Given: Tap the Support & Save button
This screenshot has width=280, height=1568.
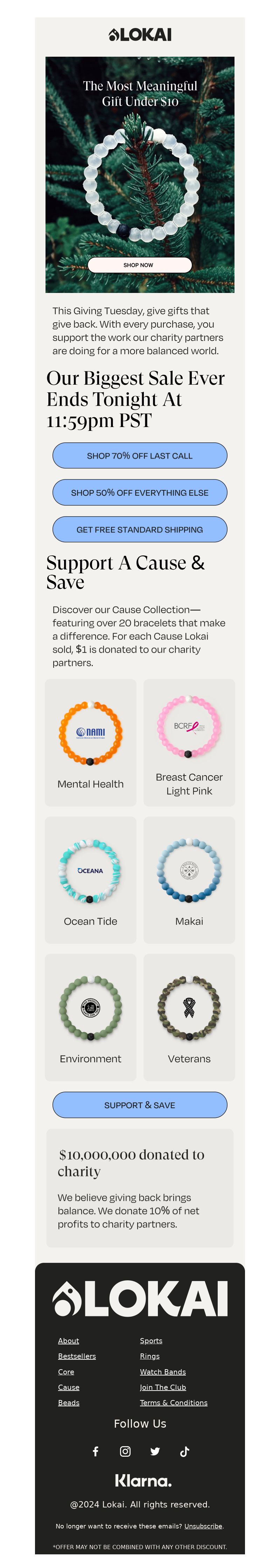Looking at the screenshot, I should click(139, 1105).
